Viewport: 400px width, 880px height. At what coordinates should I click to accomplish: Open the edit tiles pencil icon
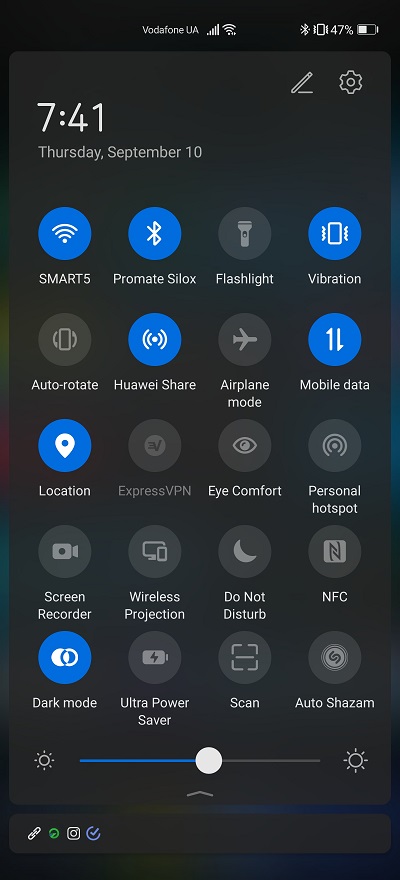pos(301,83)
